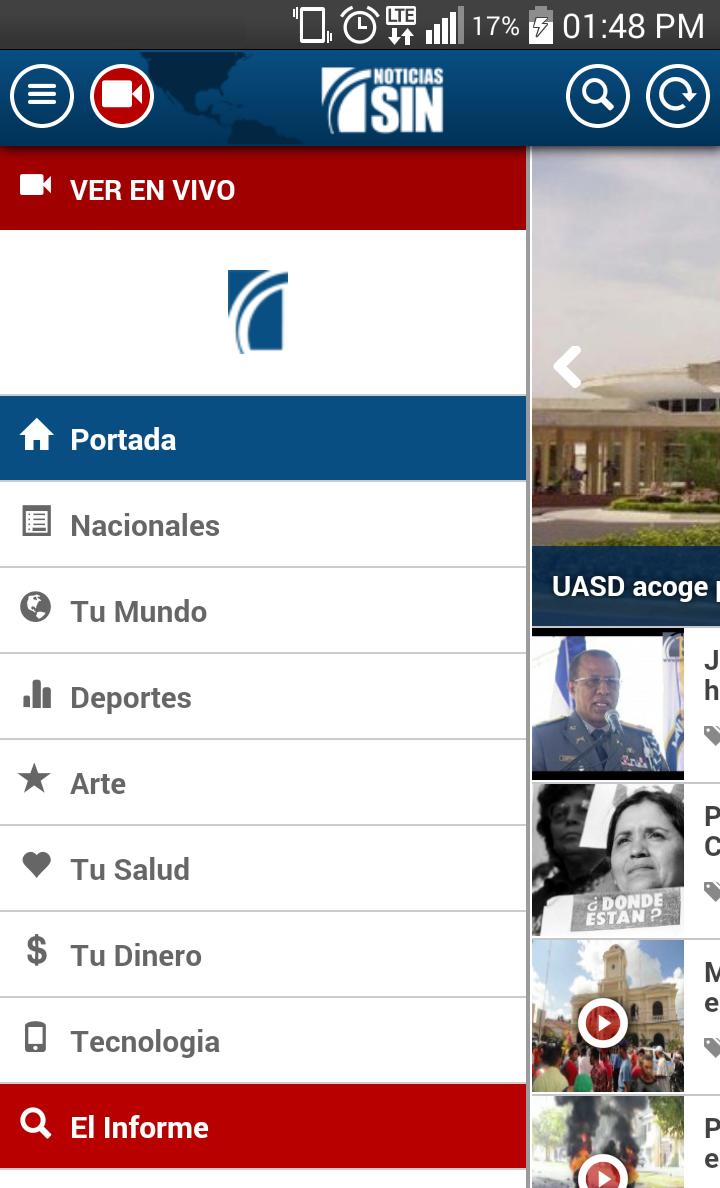Viewport: 720px width, 1188px height.
Task: Open the hamburger navigation menu
Action: click(x=41, y=96)
